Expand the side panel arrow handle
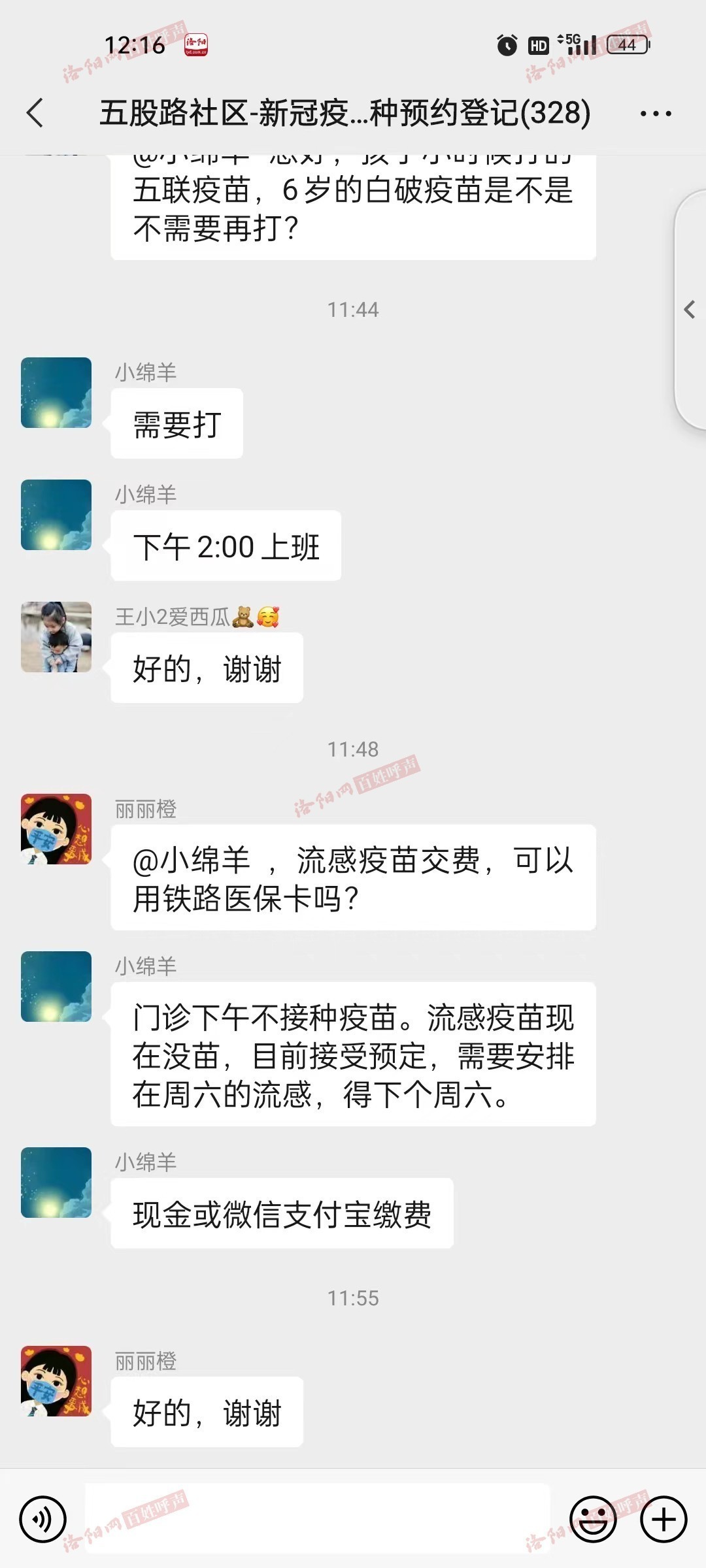Image resolution: width=706 pixels, height=1568 pixels. (x=689, y=309)
